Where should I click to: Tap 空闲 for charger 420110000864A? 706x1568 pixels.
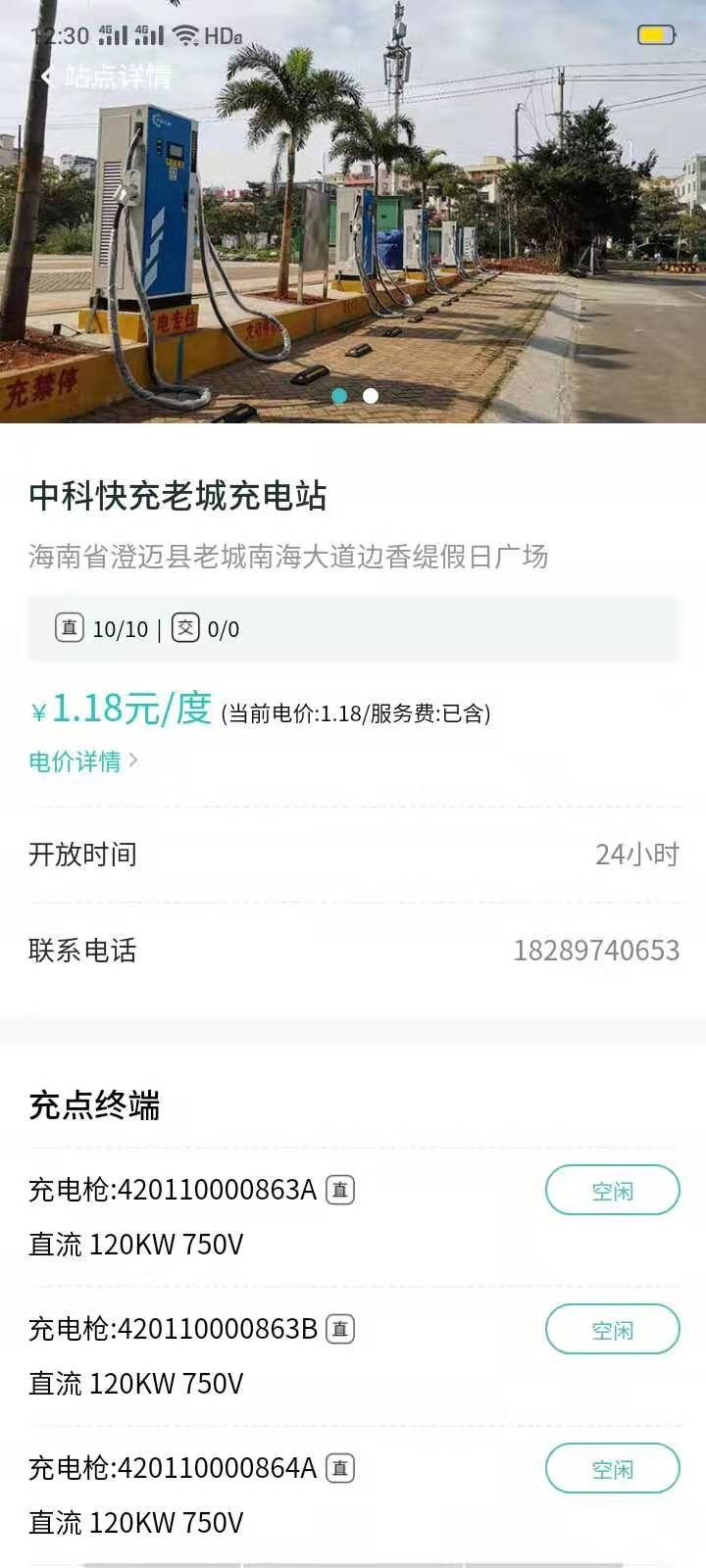(612, 1469)
